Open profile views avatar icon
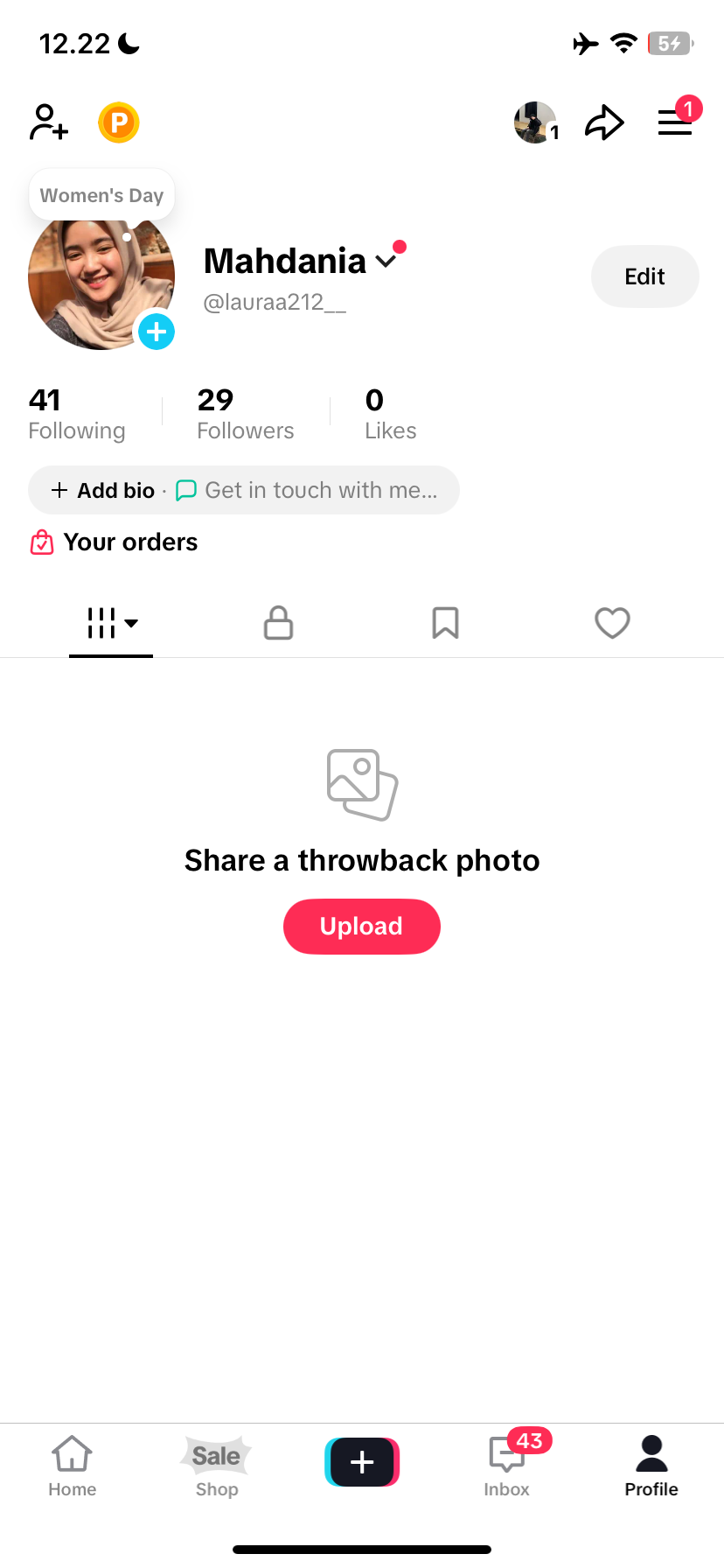 click(535, 122)
